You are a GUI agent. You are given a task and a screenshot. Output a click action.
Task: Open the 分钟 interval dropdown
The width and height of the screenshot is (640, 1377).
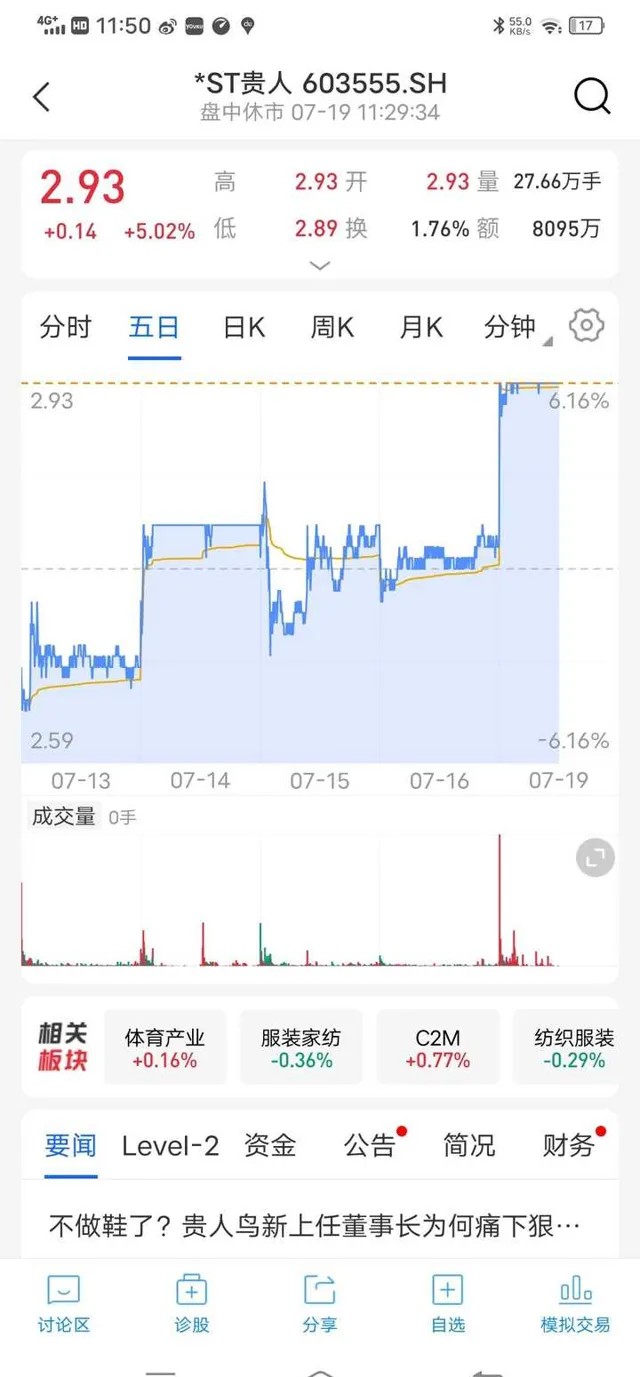coord(512,327)
